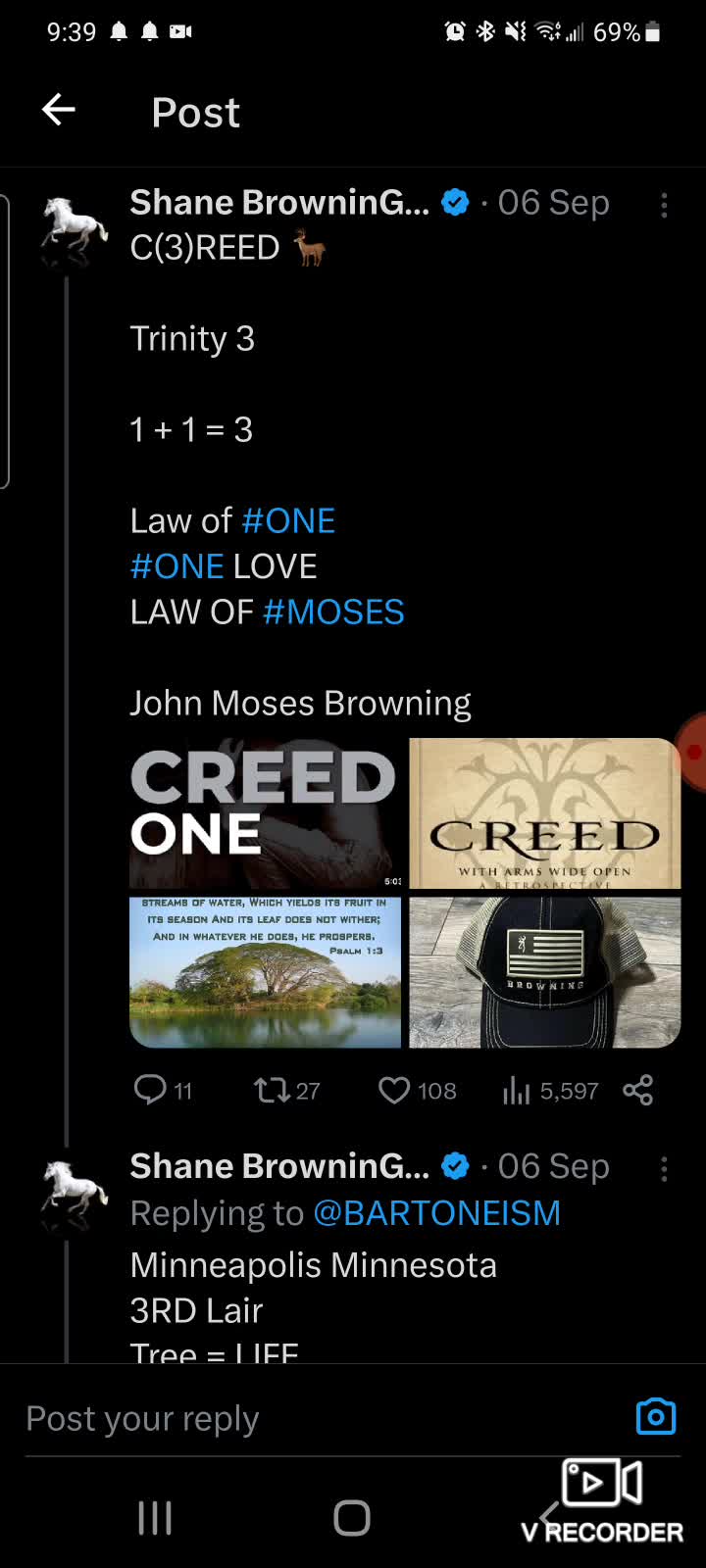Open the Creed With Arms Wide Open image
This screenshot has height=1568, width=706.
544,813
